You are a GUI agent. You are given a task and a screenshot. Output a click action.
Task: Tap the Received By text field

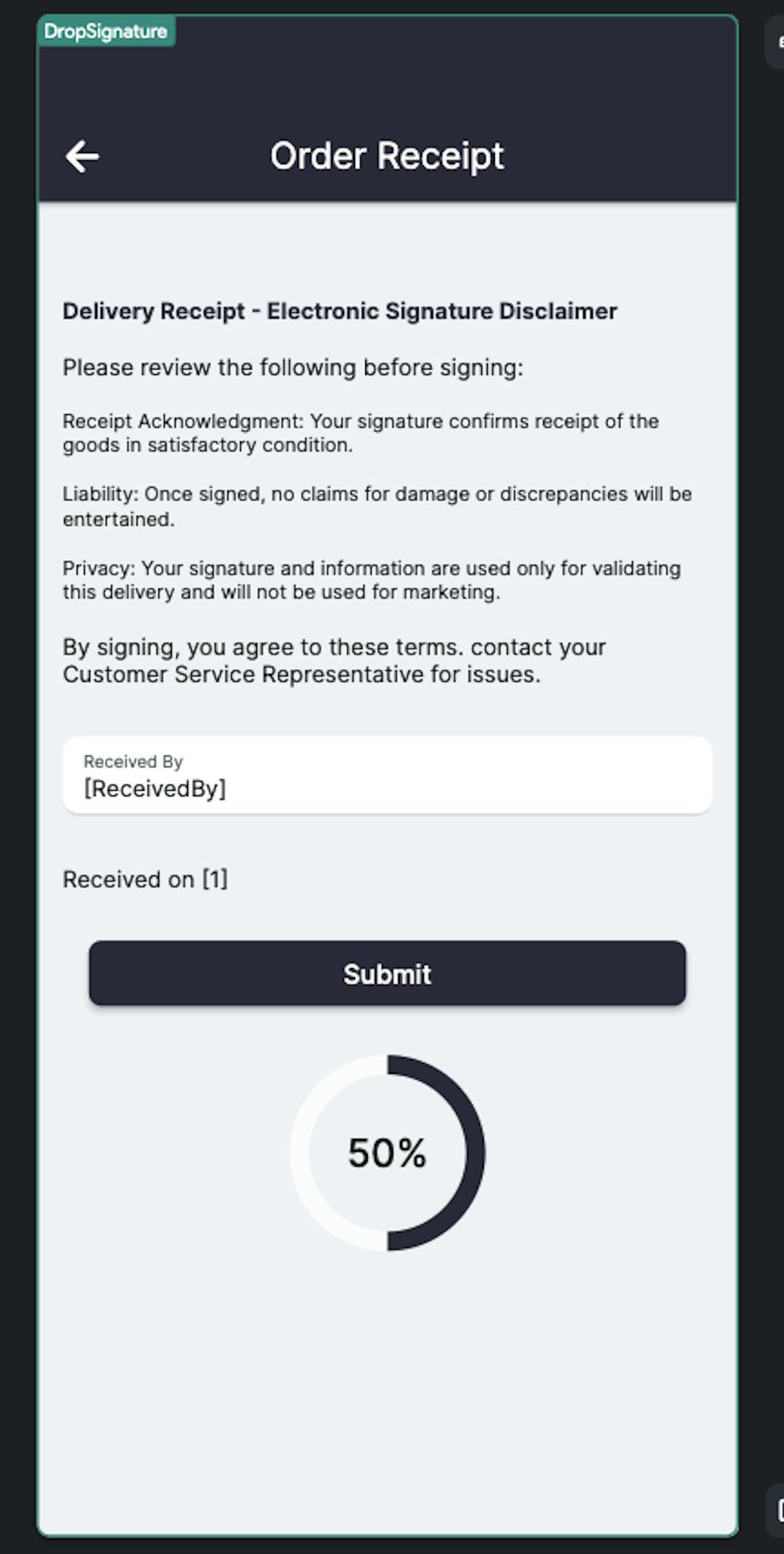point(387,775)
